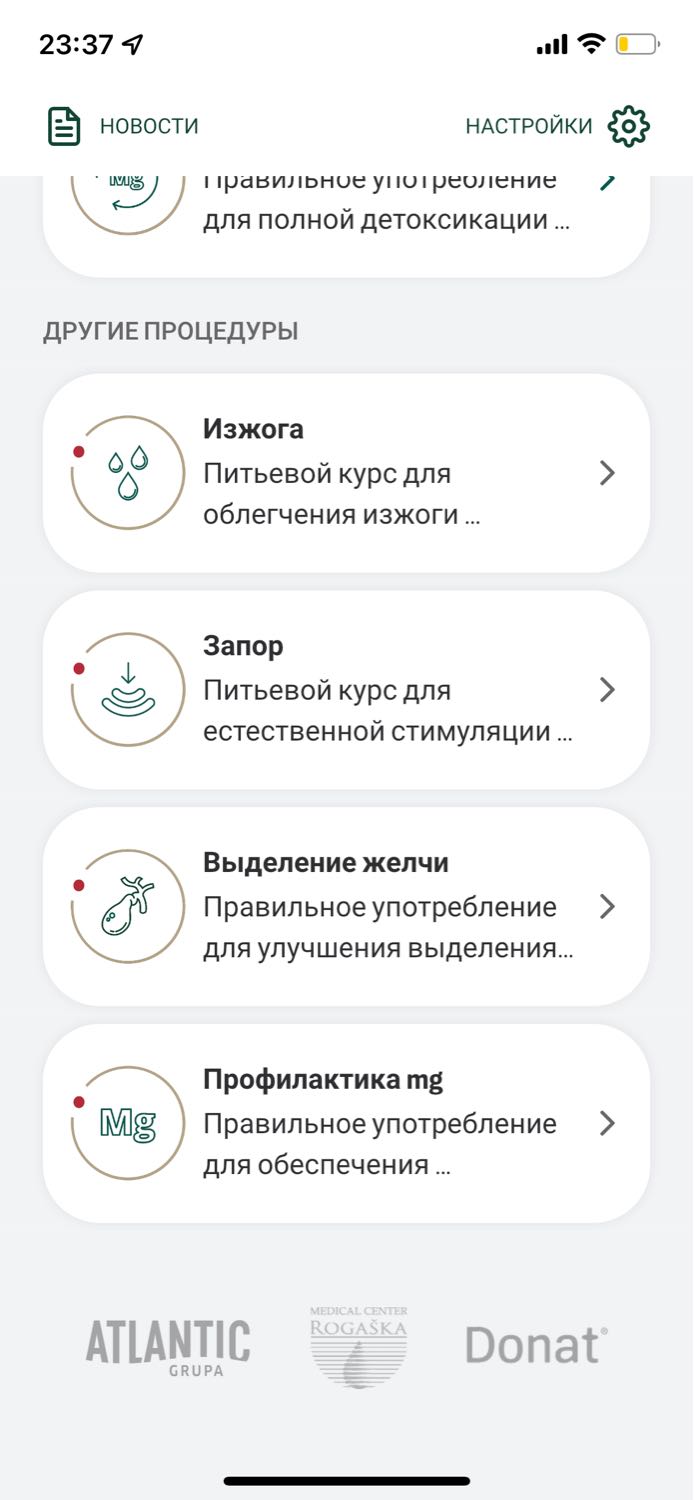Open the partially visible detox card at top

346,226
